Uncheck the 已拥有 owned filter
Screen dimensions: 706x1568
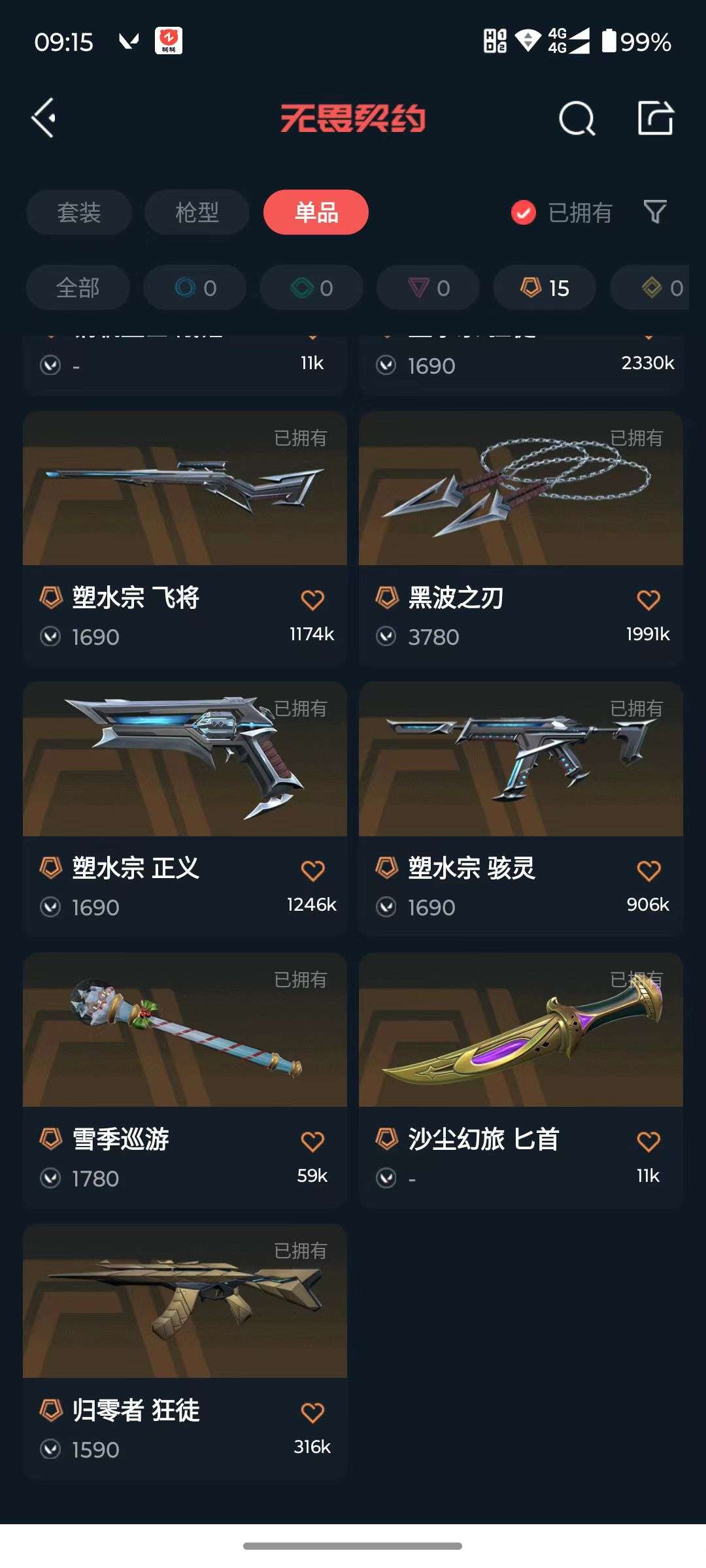pos(522,212)
